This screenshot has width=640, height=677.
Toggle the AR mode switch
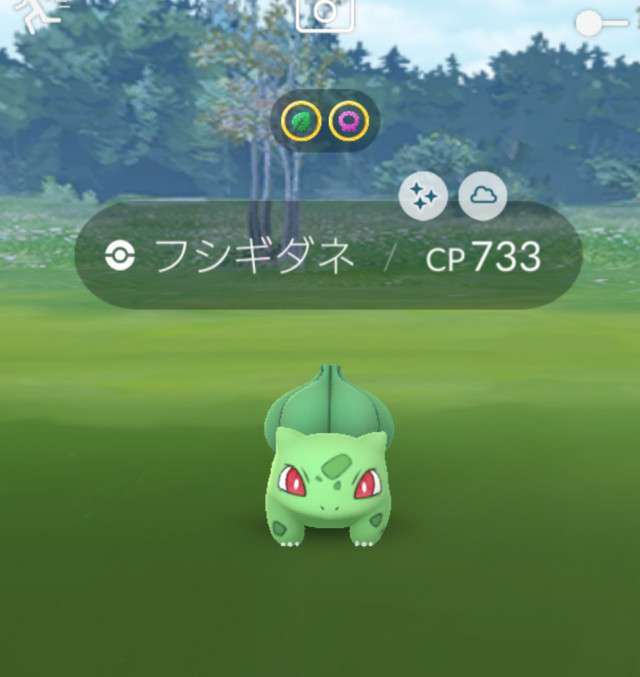[600, 23]
